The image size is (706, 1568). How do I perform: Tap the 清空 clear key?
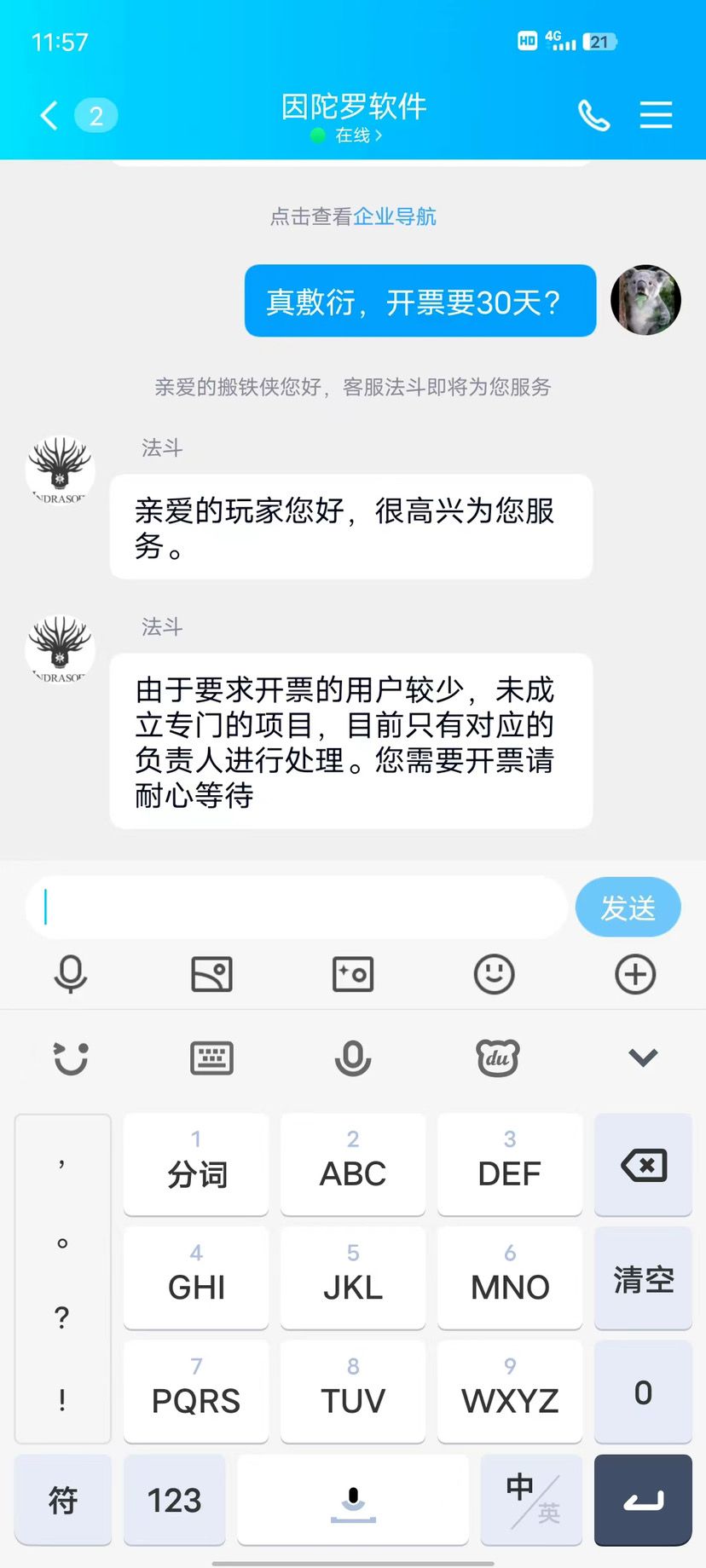[643, 1278]
